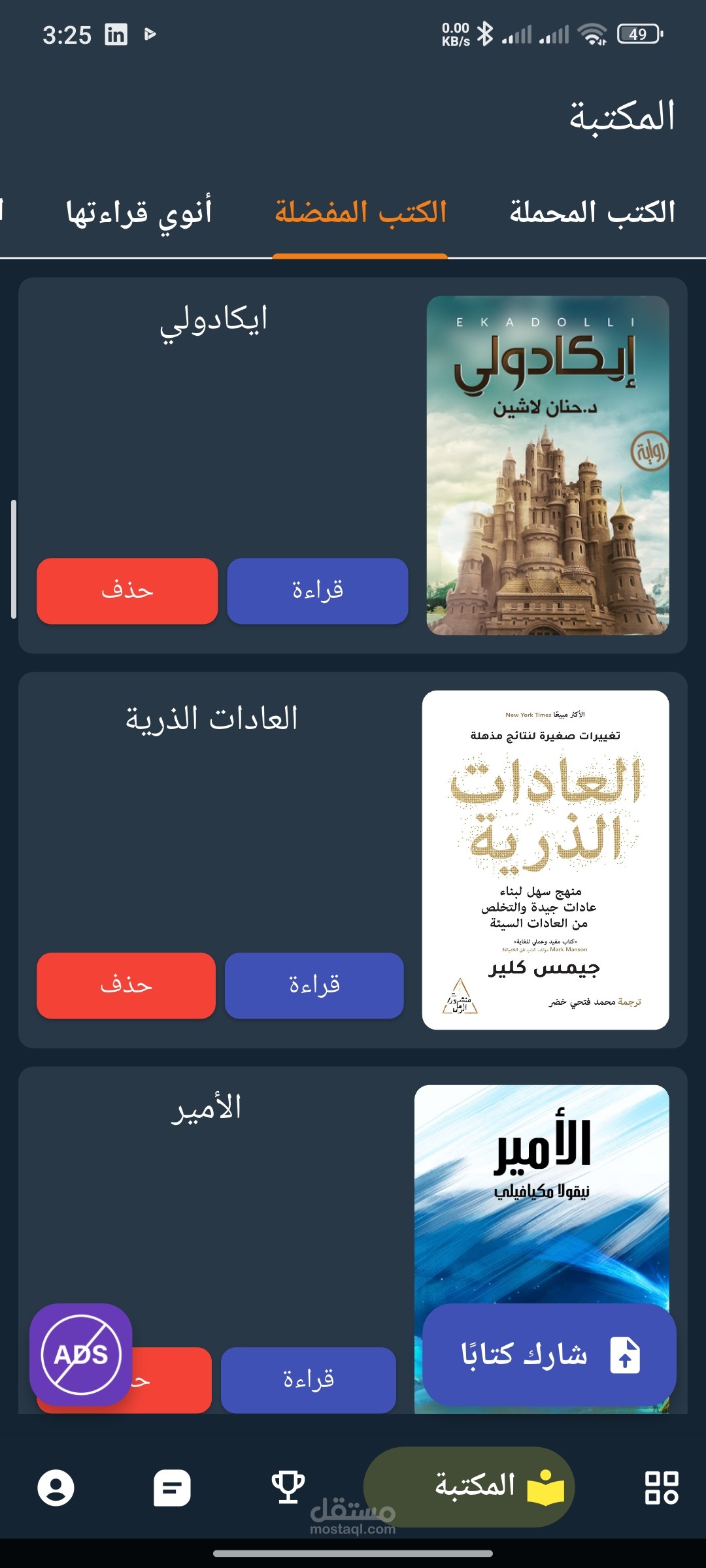Delete ايكادولي with the حذف button
The height and width of the screenshot is (1568, 706).
click(127, 591)
